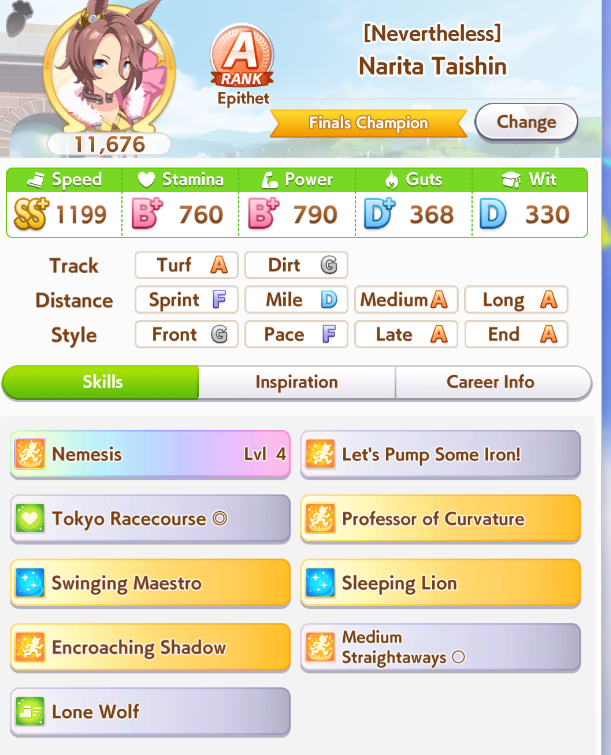Open the Encroaching Shadow skill

point(150,647)
